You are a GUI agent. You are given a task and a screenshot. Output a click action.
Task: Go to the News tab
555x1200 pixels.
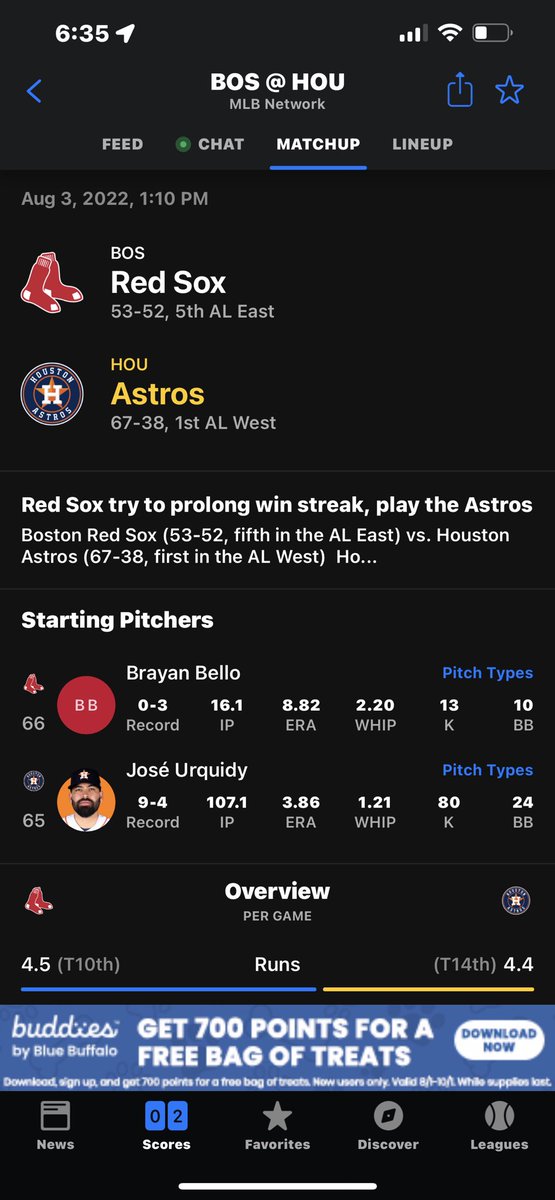(x=55, y=1125)
